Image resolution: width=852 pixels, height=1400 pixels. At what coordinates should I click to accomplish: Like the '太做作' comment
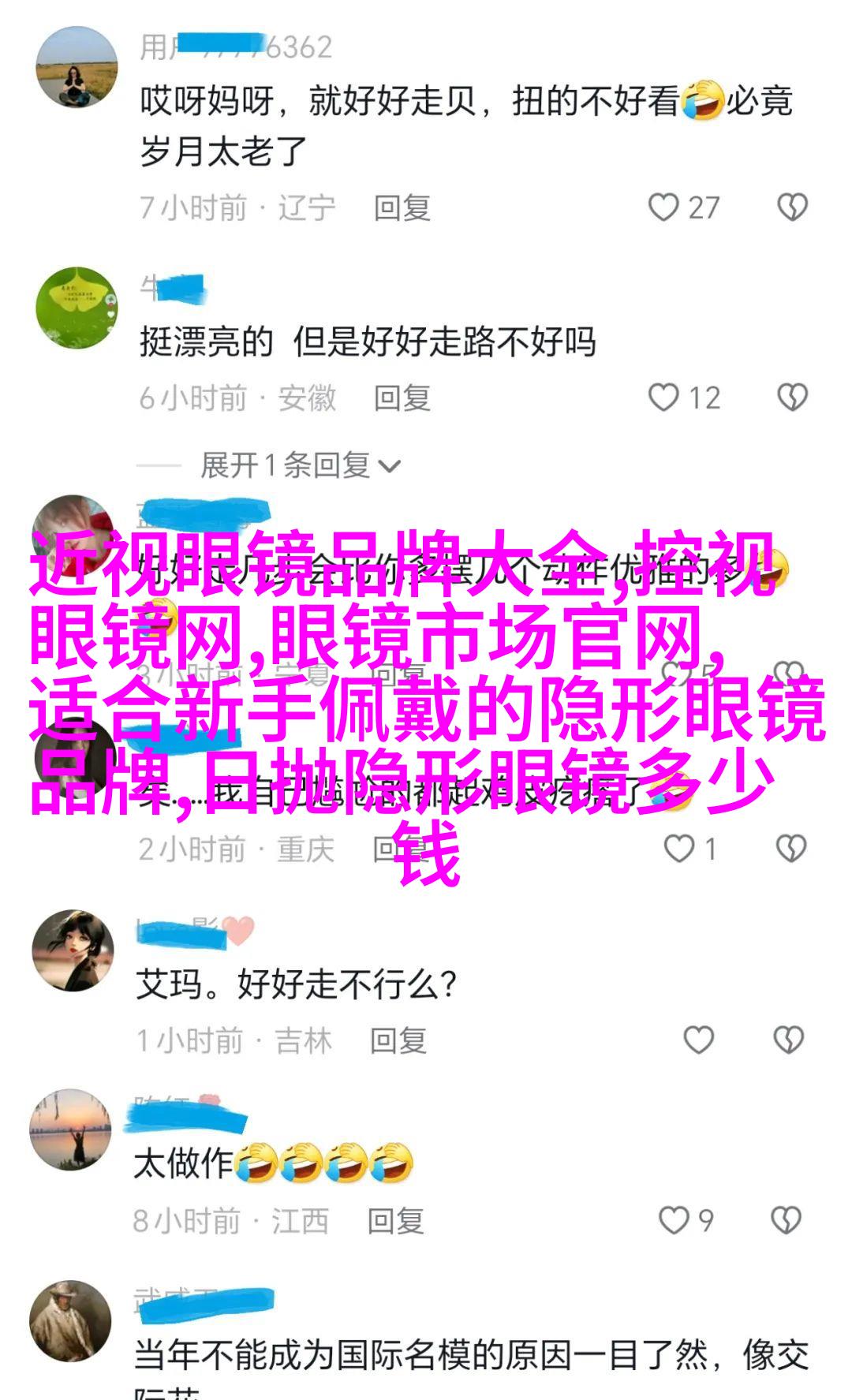[x=674, y=1221]
